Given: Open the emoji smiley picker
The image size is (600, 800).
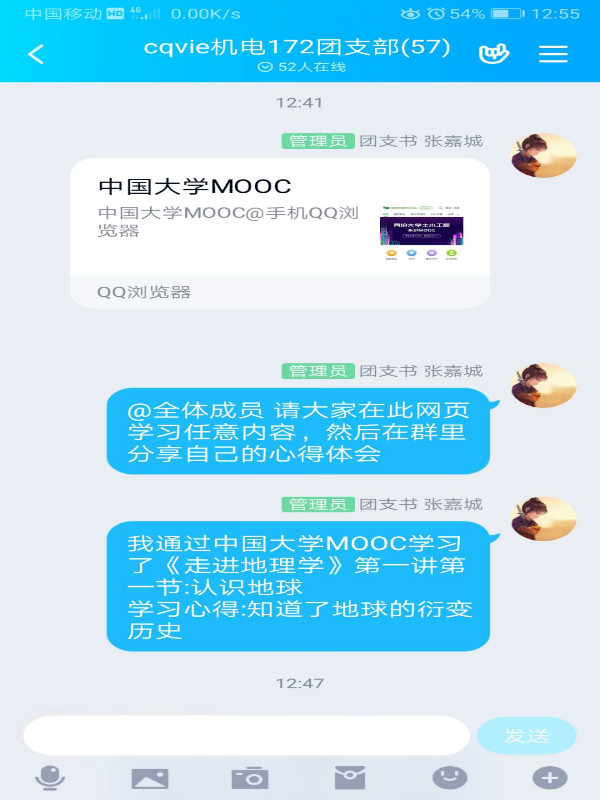Looking at the screenshot, I should (449, 777).
